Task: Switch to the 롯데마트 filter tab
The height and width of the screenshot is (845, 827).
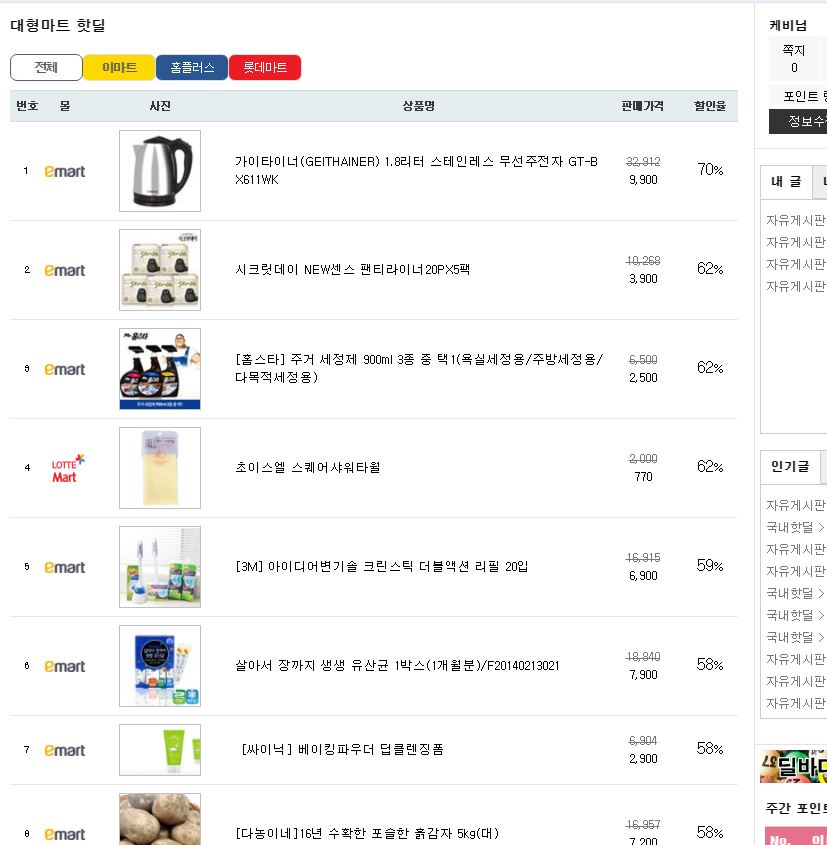Action: click(265, 68)
